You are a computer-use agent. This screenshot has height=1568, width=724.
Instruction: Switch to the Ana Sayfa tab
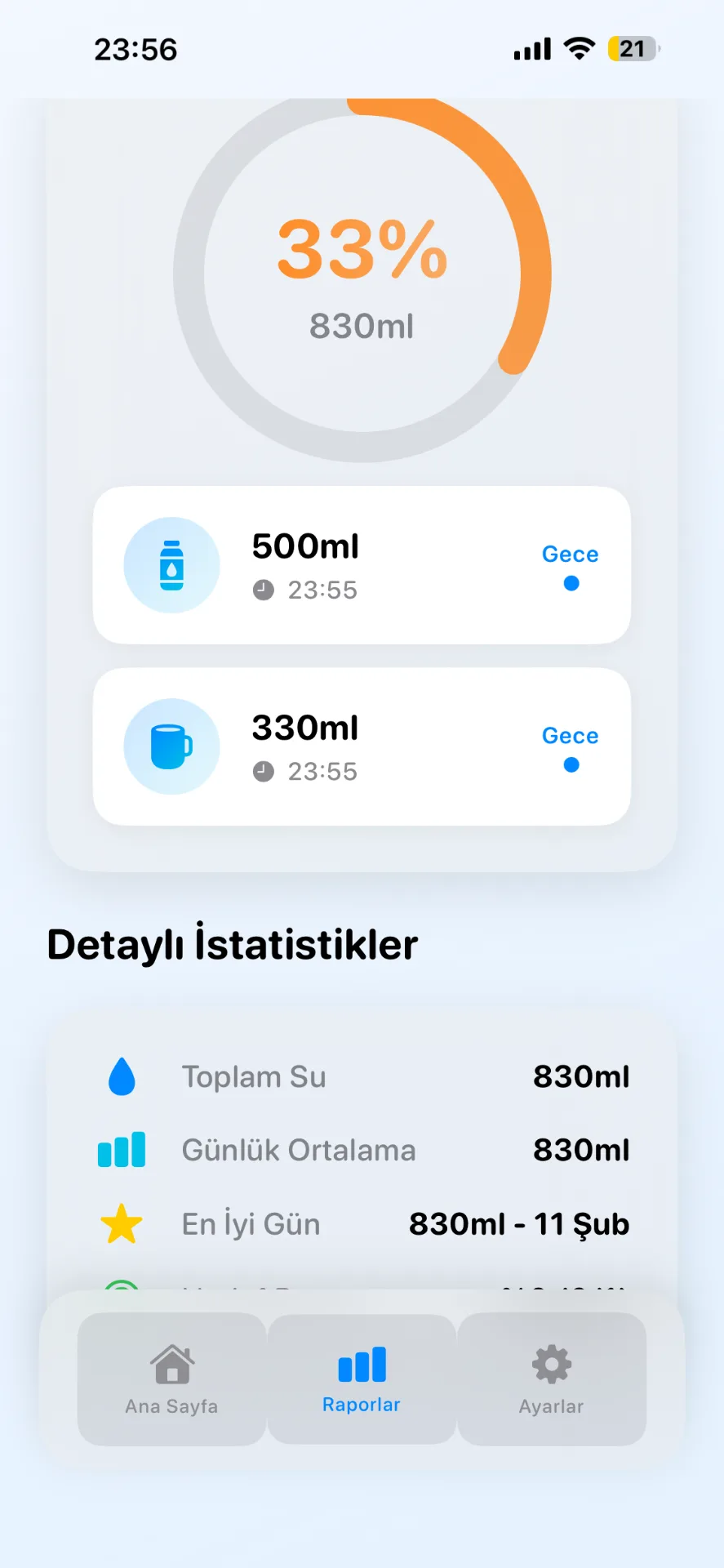click(171, 1380)
